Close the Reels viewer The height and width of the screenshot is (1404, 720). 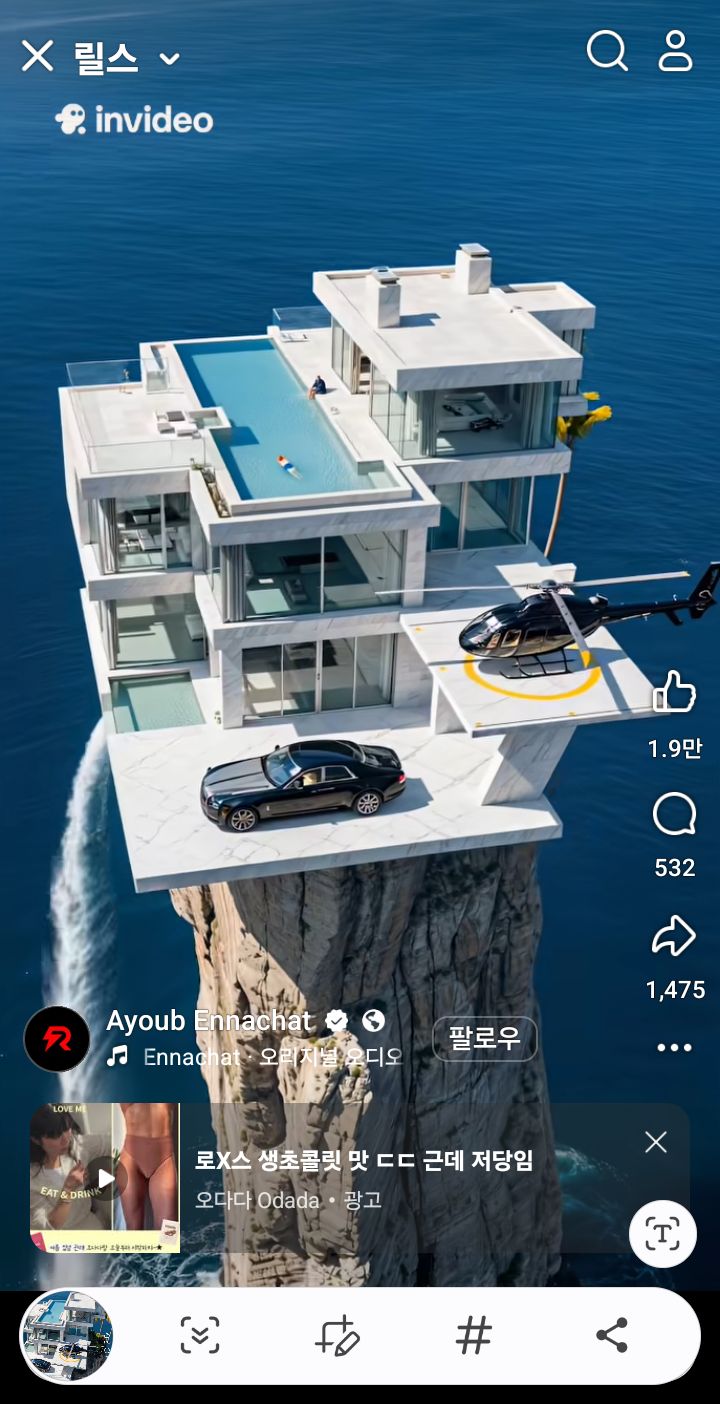[x=37, y=57]
